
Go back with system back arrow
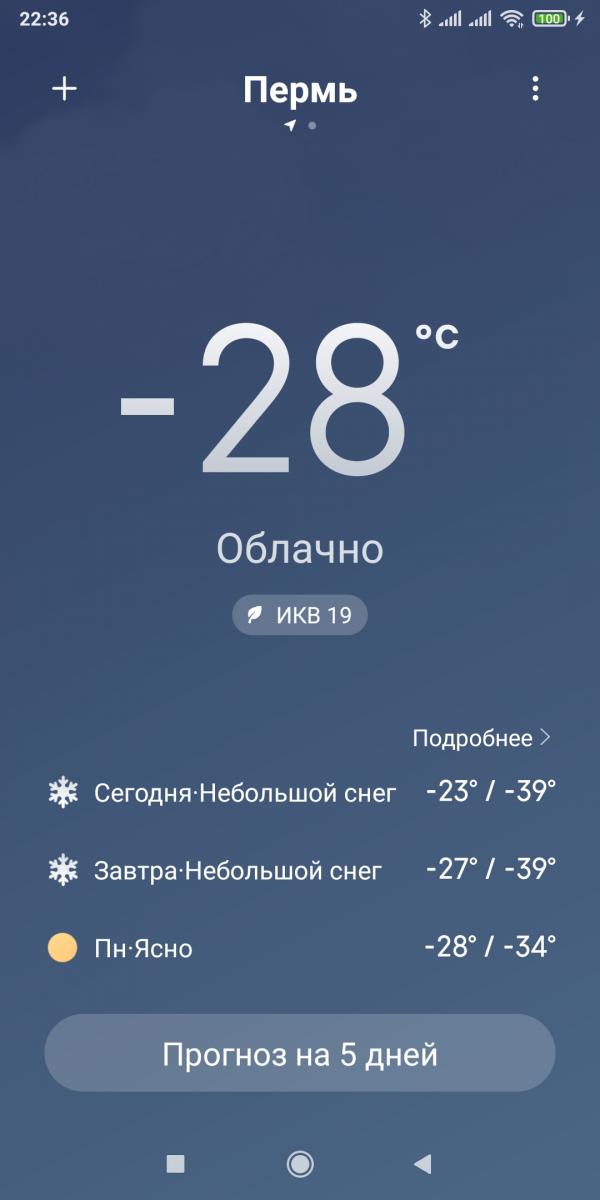(x=422, y=1163)
